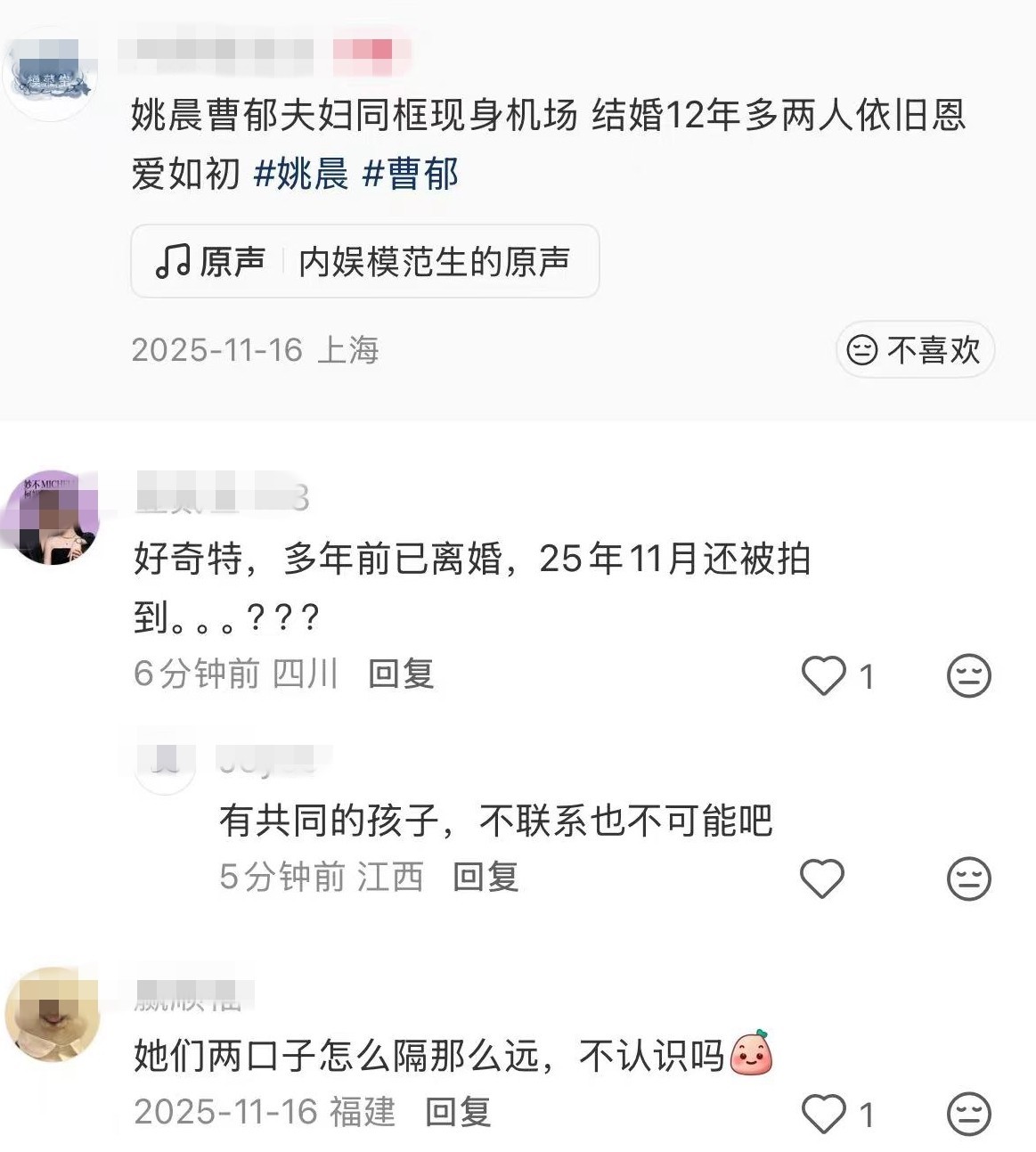Like the 有共同的孩子 reply
Screen dimensions: 1036x1152
(822, 878)
